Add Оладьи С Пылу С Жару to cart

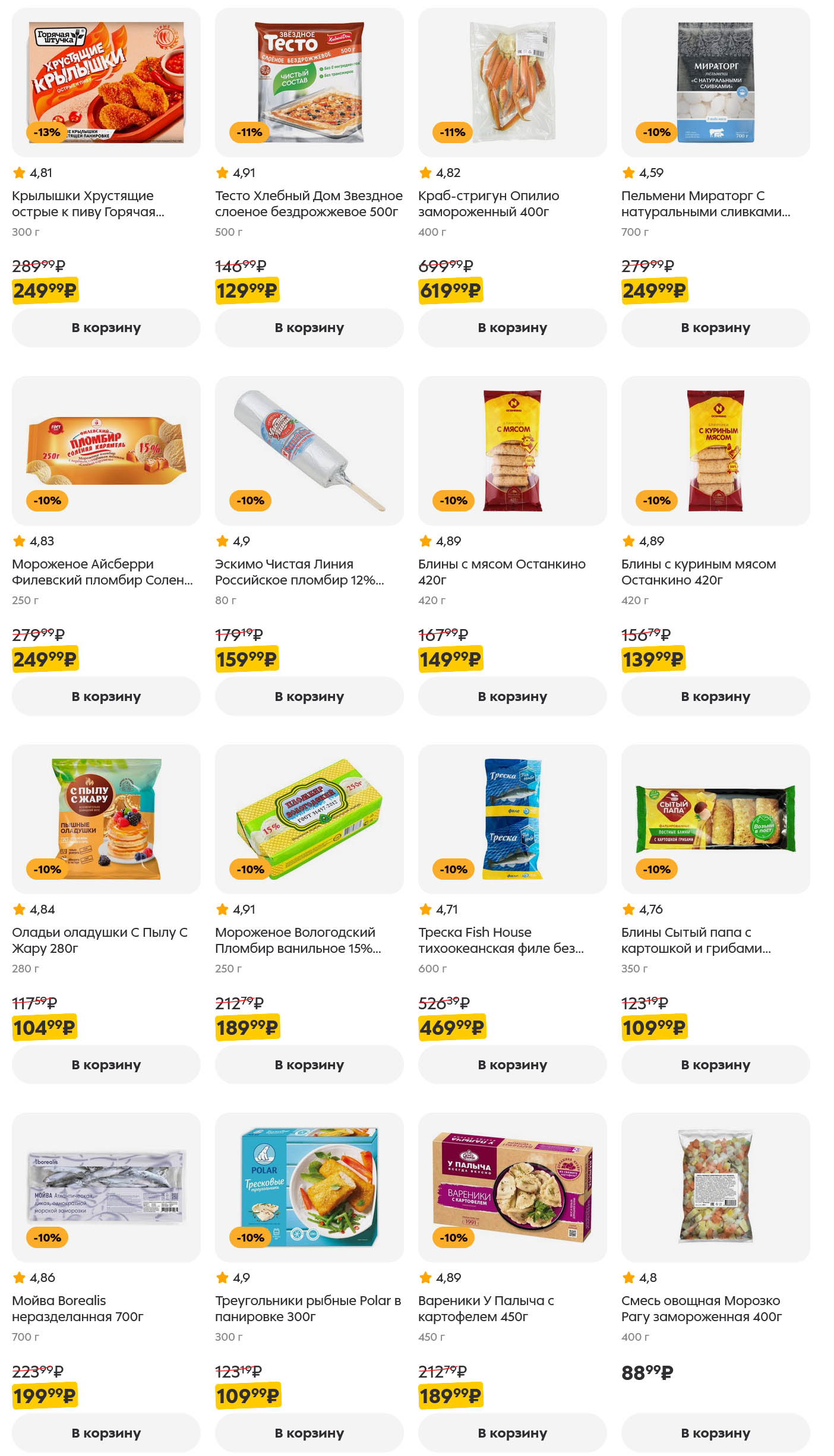[x=106, y=1065]
